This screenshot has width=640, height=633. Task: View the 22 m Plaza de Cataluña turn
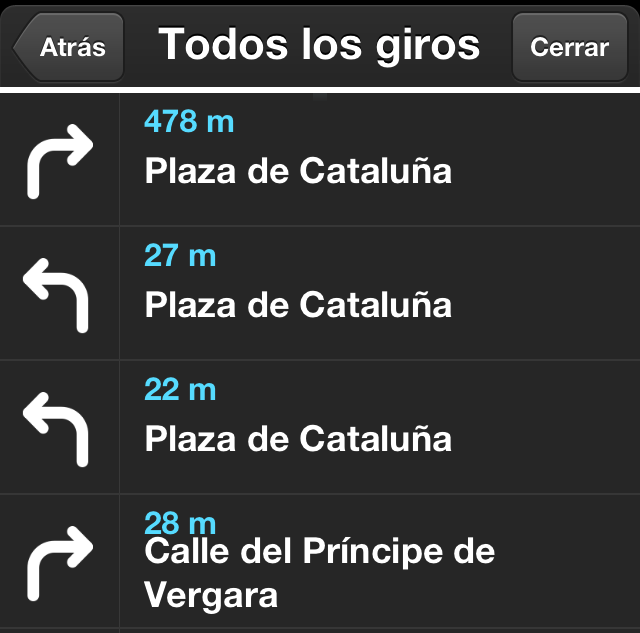(320, 427)
